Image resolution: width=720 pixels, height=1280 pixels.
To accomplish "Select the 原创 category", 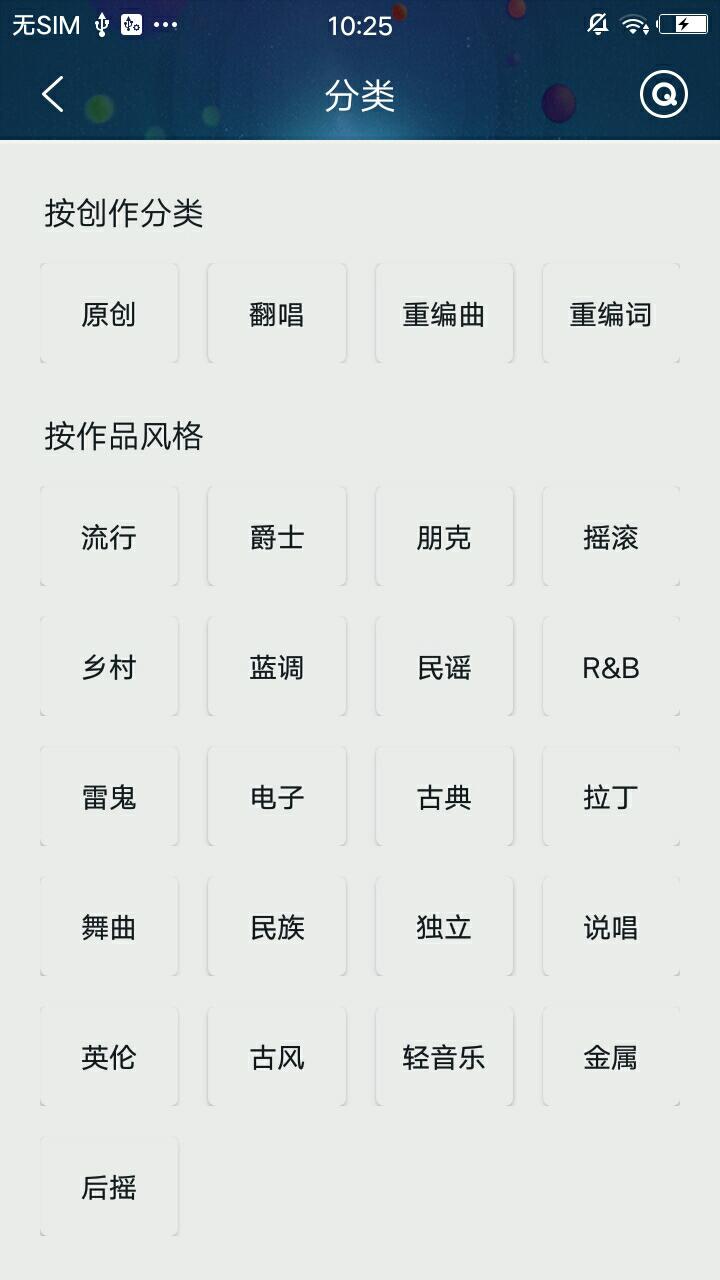I will (109, 314).
